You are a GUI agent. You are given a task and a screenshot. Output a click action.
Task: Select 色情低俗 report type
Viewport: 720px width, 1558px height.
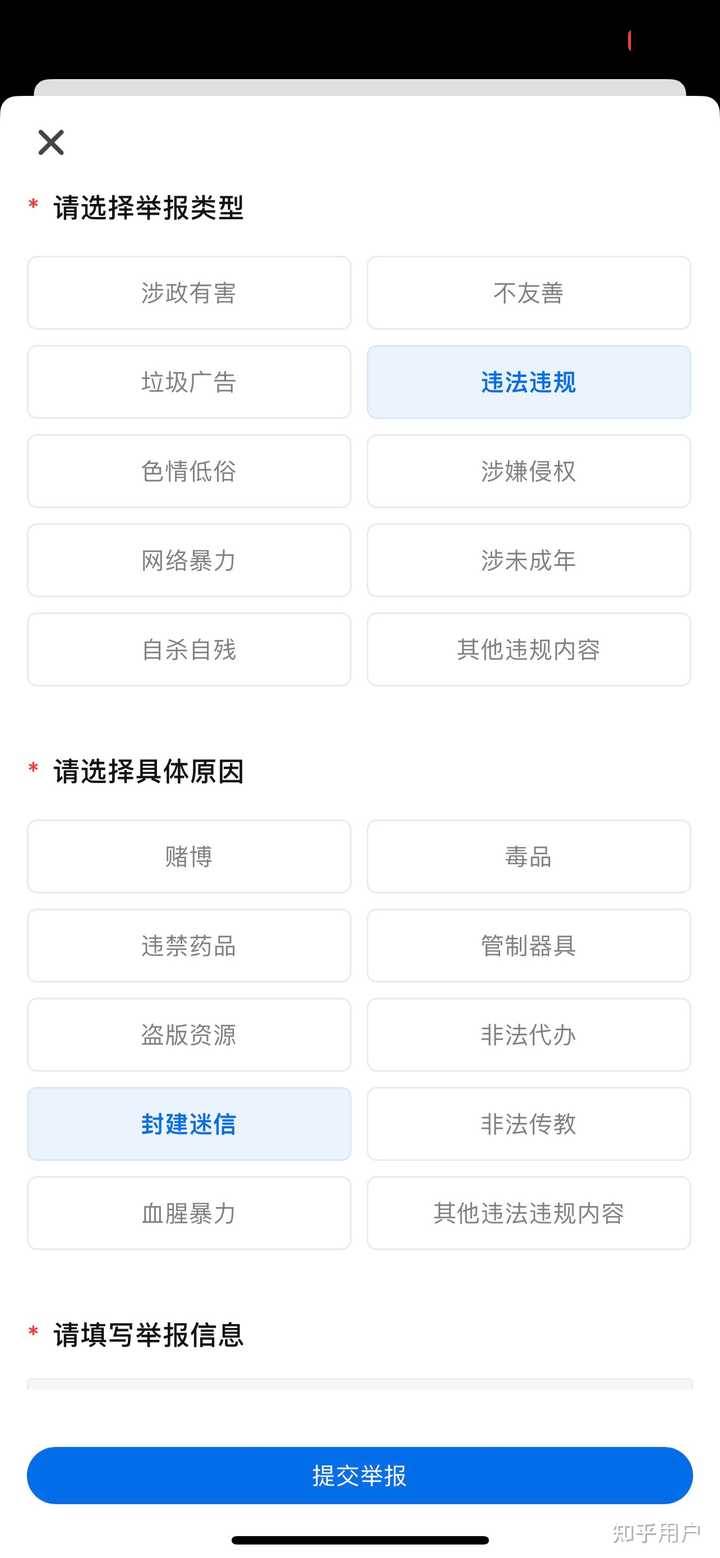click(x=189, y=471)
